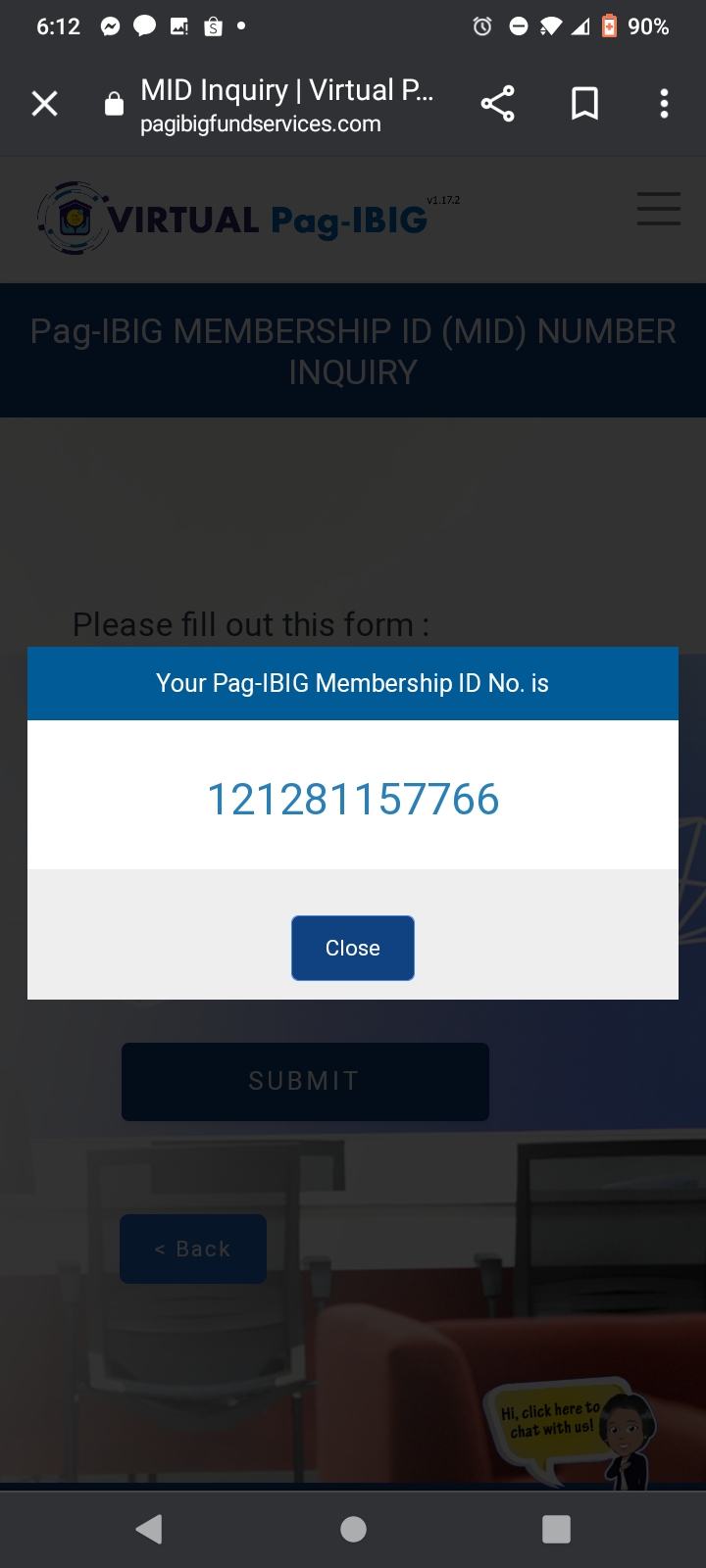
Task: Share this page link
Action: point(497,103)
